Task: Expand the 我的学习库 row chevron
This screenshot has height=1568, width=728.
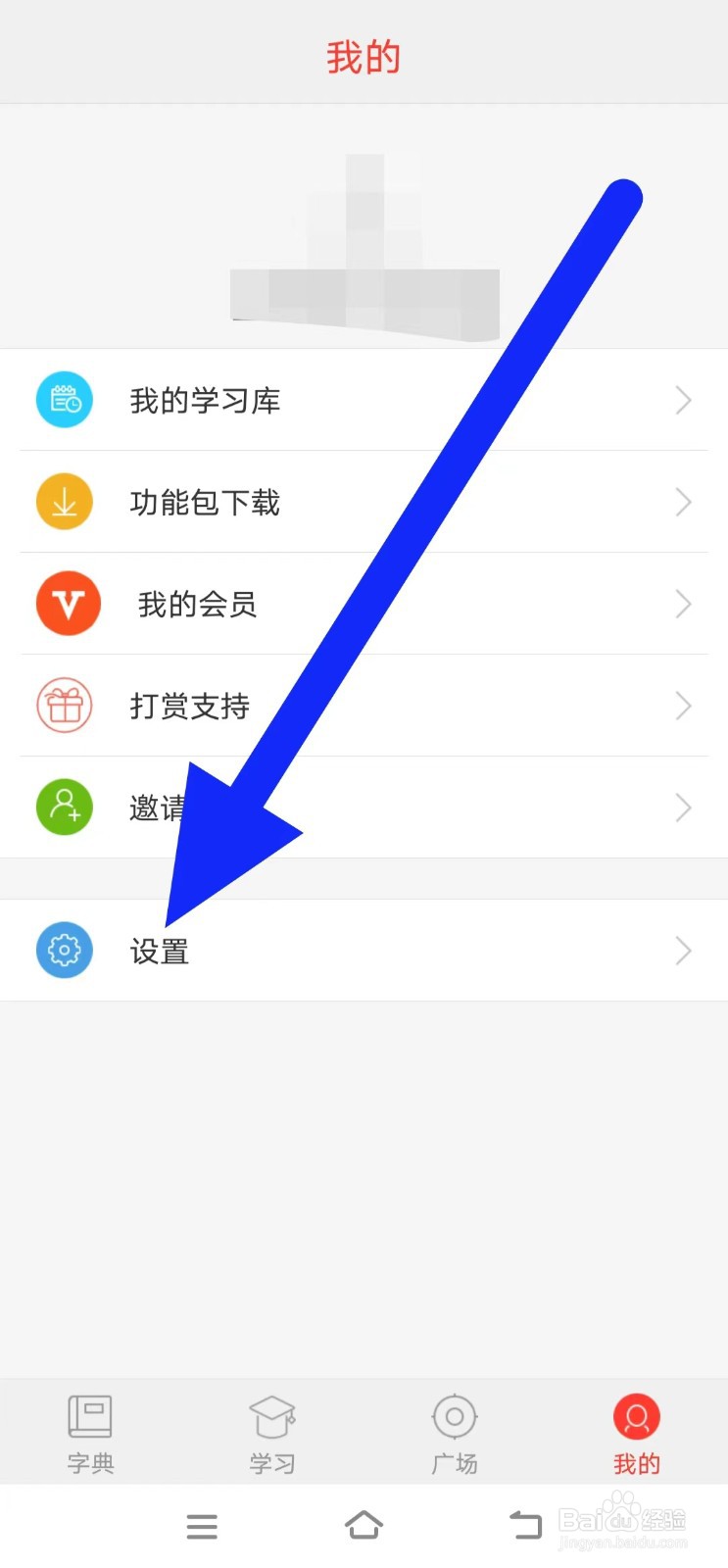Action: 683,399
